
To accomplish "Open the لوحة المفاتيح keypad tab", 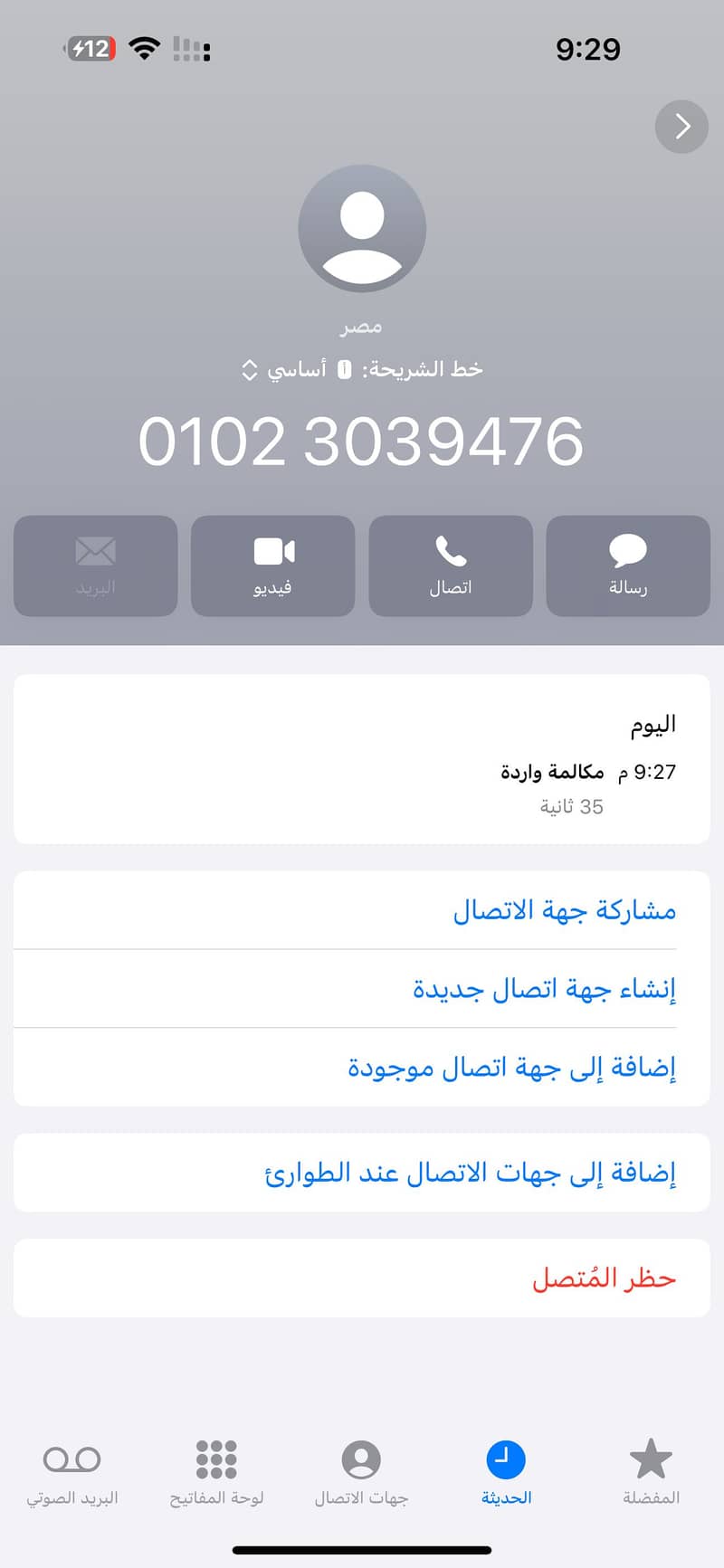I will (x=216, y=1473).
